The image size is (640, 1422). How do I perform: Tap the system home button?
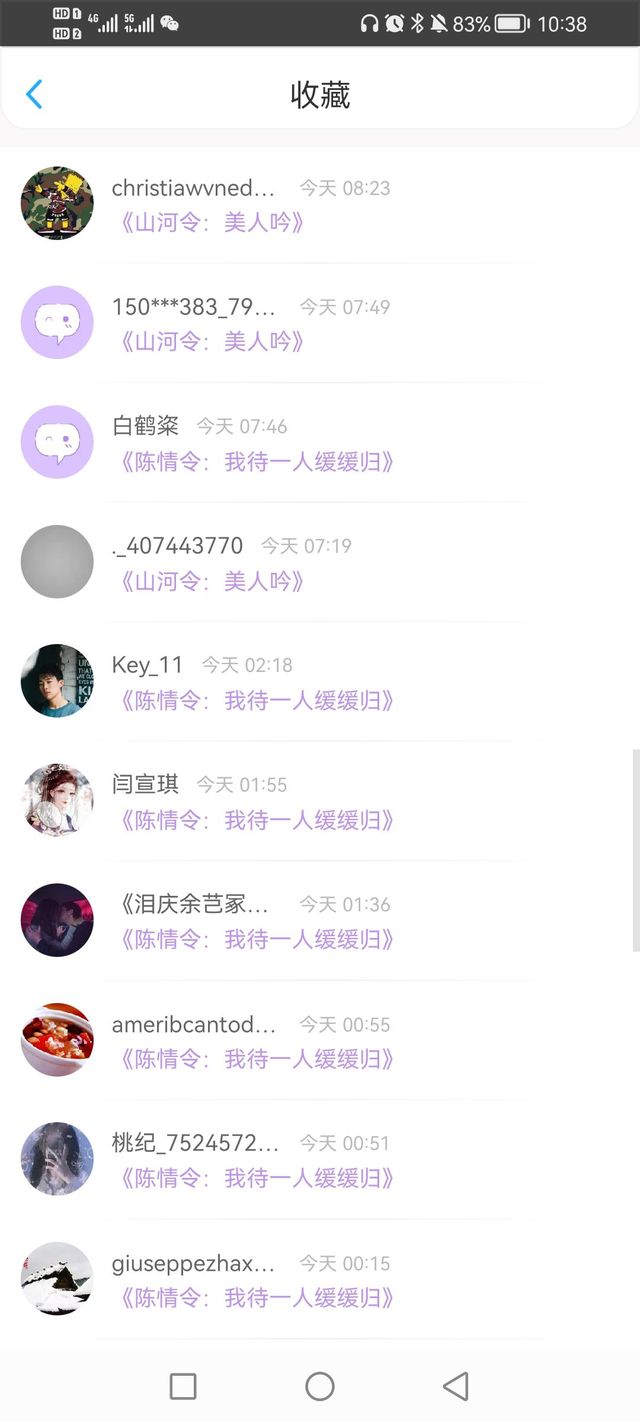click(x=320, y=1386)
